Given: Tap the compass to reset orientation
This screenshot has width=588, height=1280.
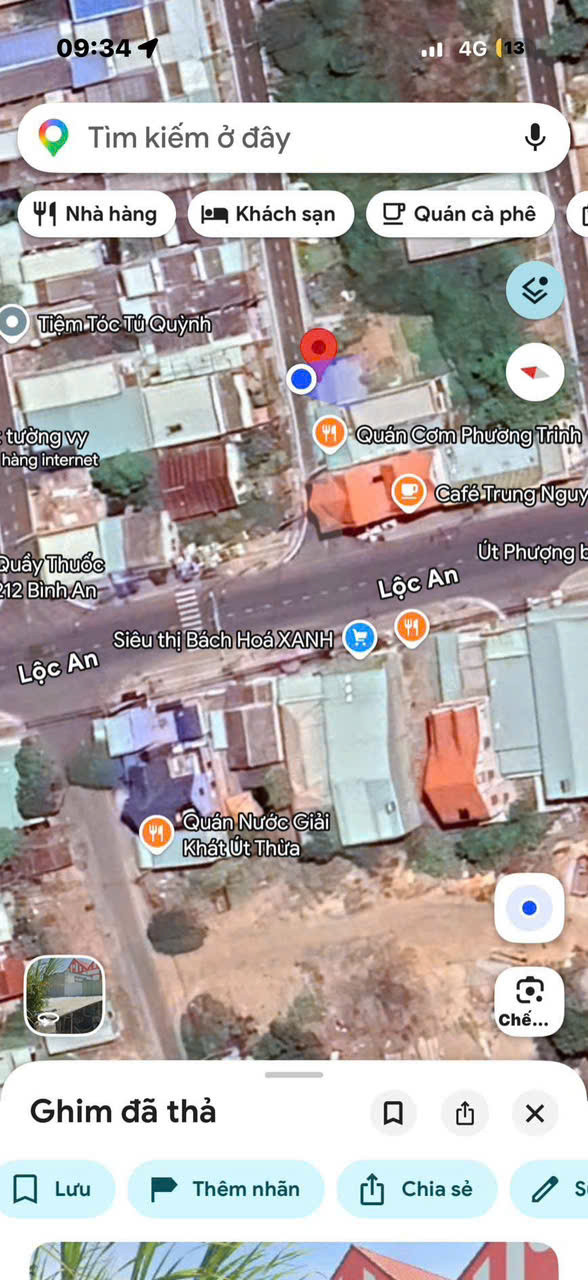Looking at the screenshot, I should 535,372.
